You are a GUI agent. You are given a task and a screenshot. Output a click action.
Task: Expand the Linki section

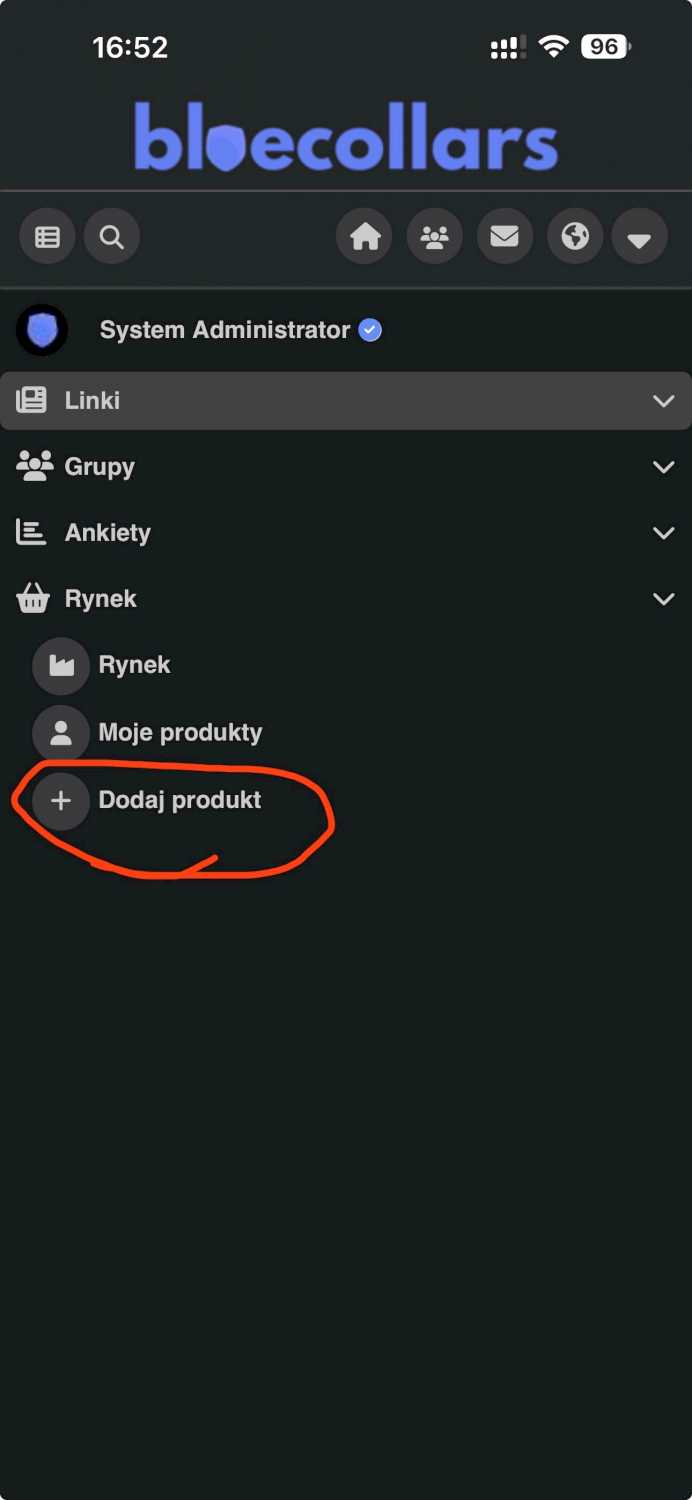click(345, 401)
